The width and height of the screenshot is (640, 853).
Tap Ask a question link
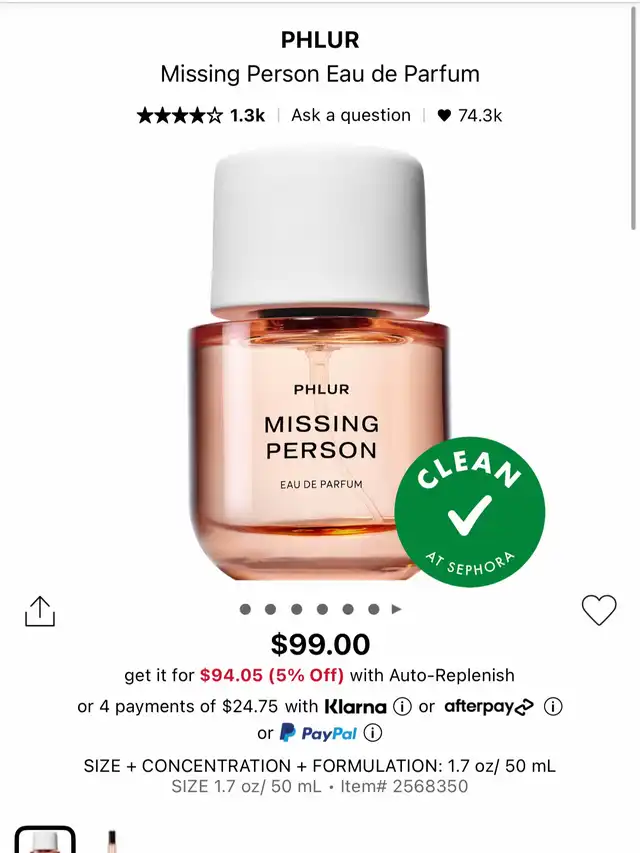(350, 115)
